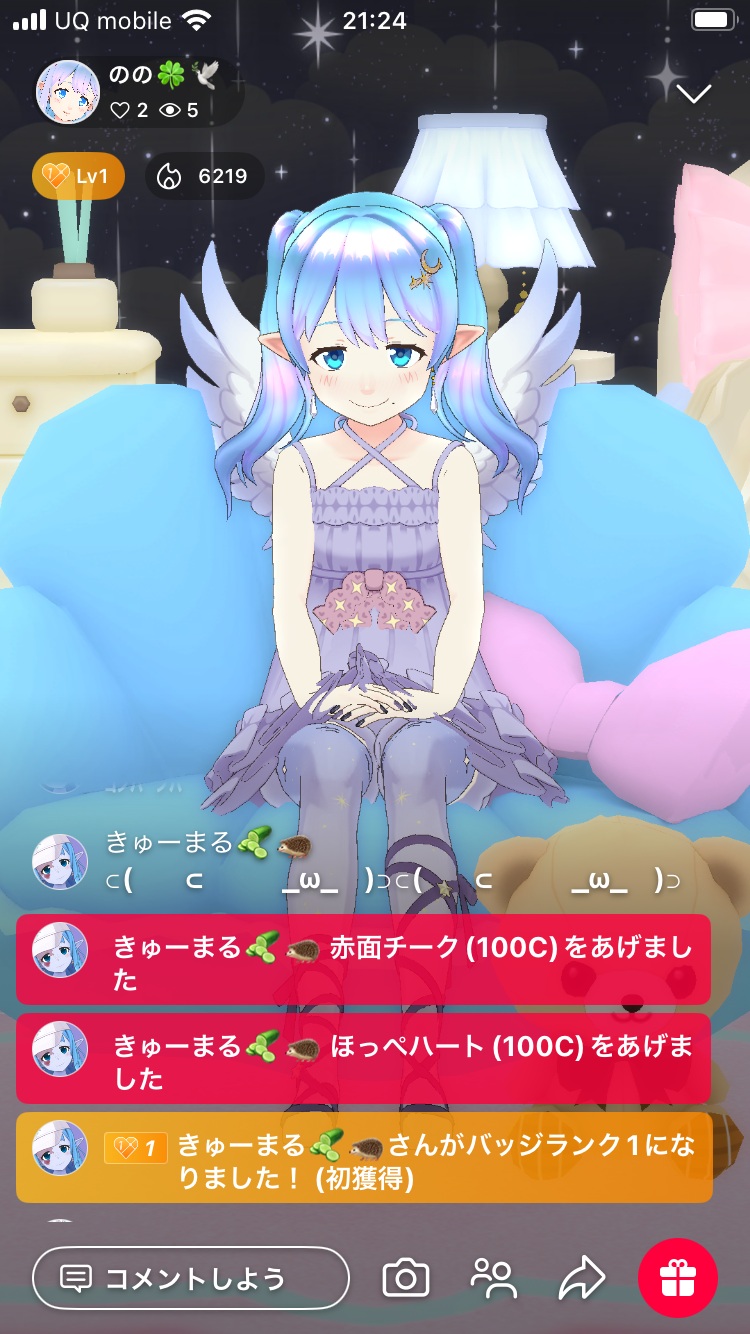Take a screenshot with the camera icon
This screenshot has height=1334, width=750.
(406, 1278)
